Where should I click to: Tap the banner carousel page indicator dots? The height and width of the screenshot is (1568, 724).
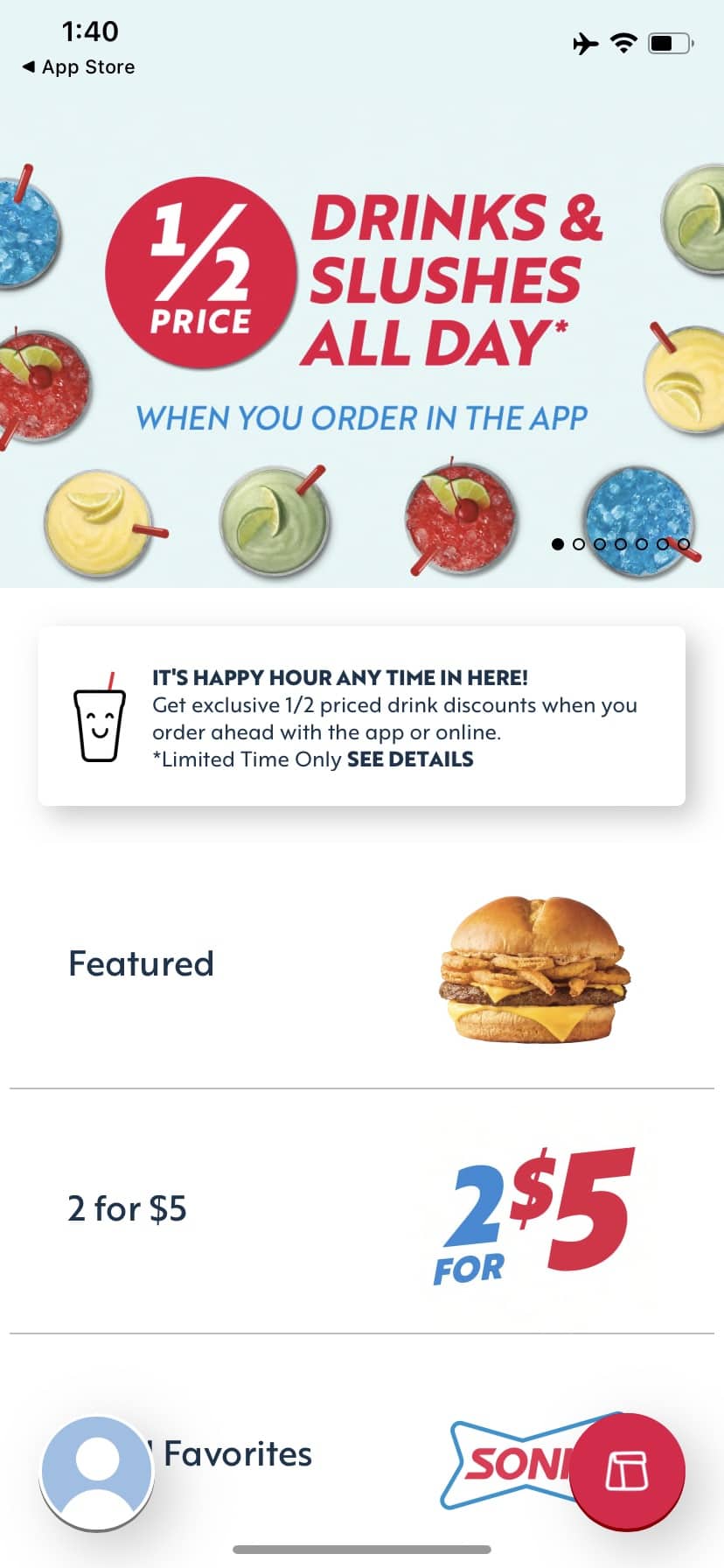620,544
